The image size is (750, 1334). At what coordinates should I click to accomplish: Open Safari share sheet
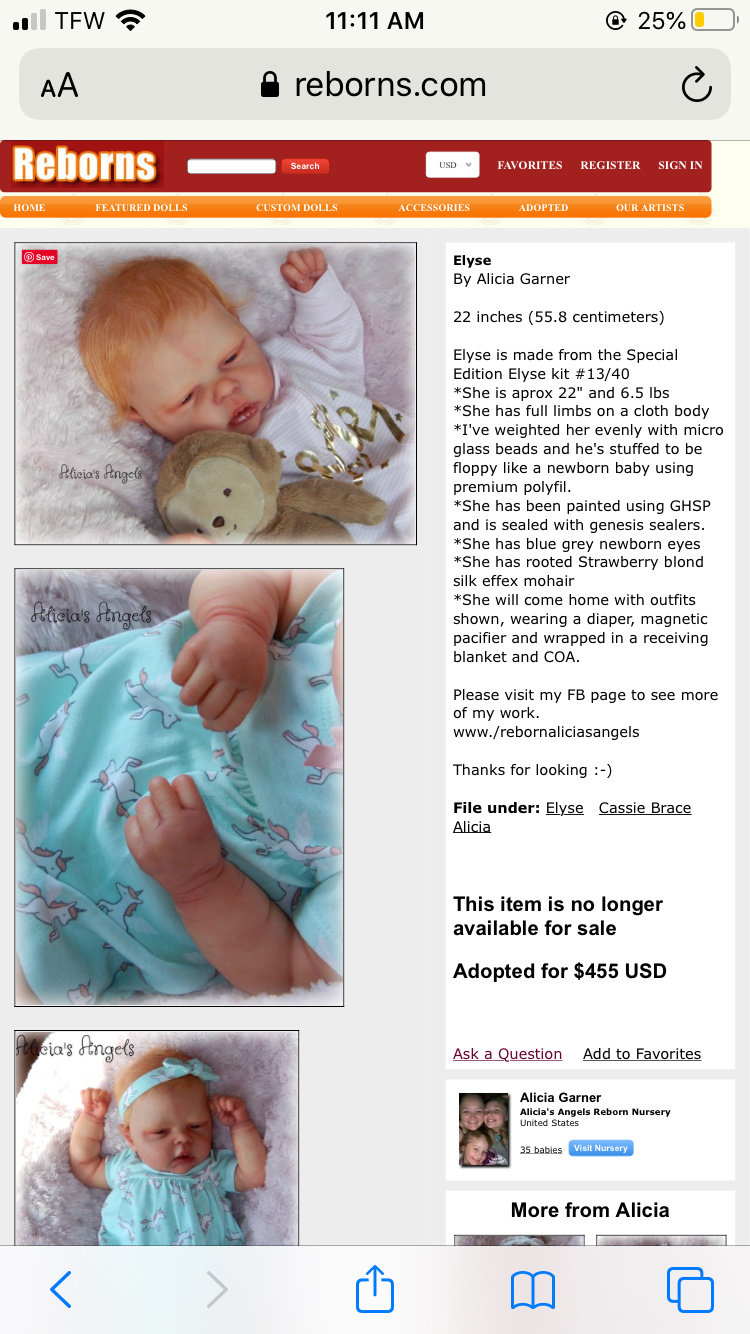pos(375,1289)
